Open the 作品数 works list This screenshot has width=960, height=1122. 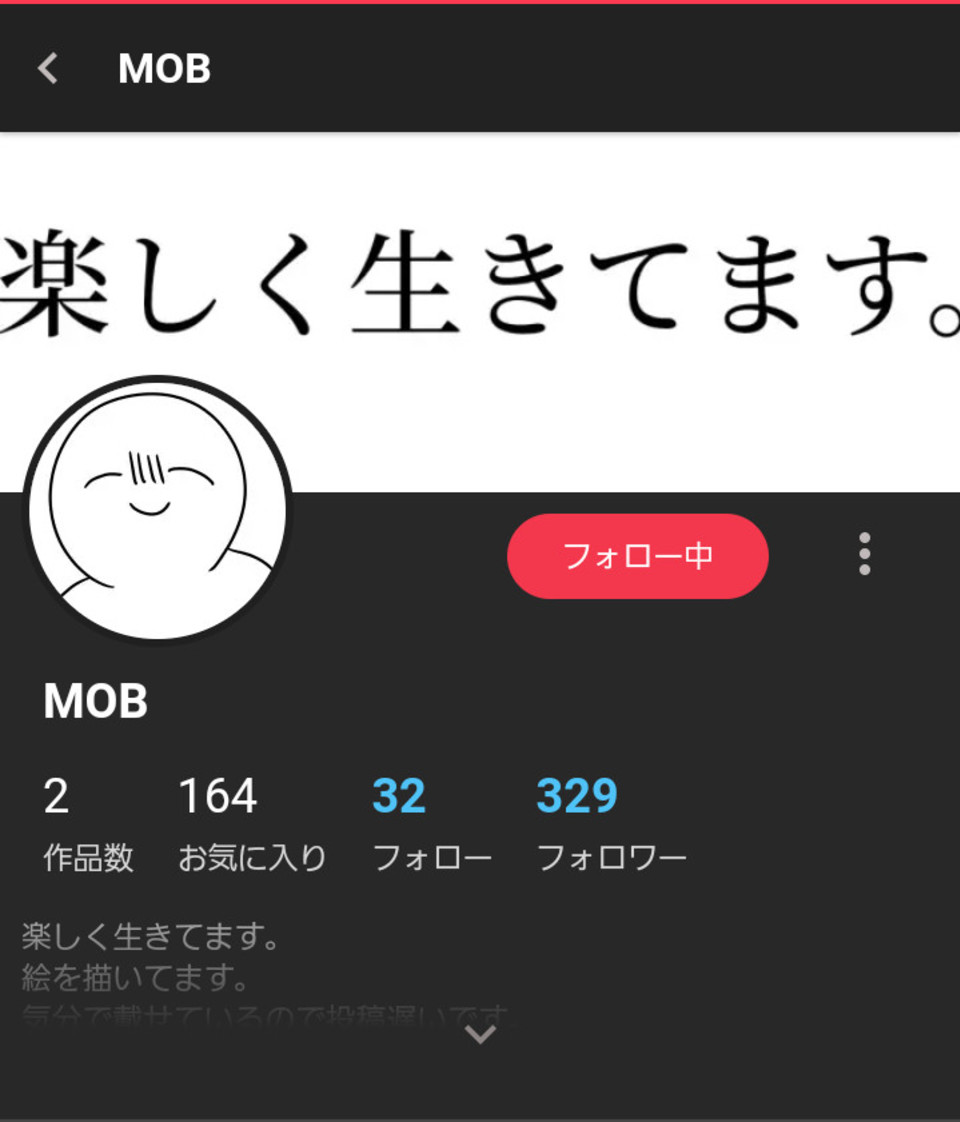click(88, 820)
